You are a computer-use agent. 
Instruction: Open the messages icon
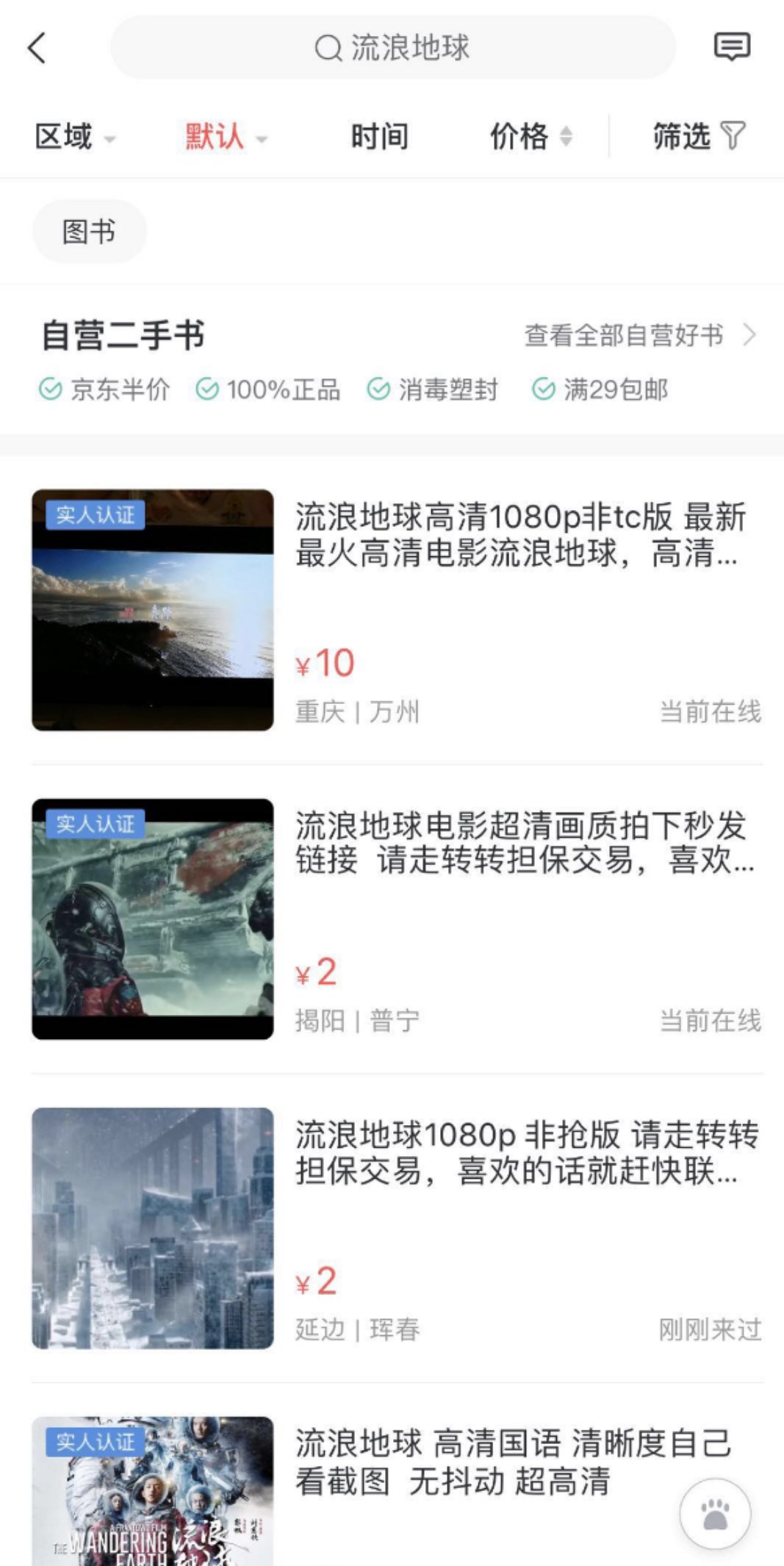[x=732, y=47]
